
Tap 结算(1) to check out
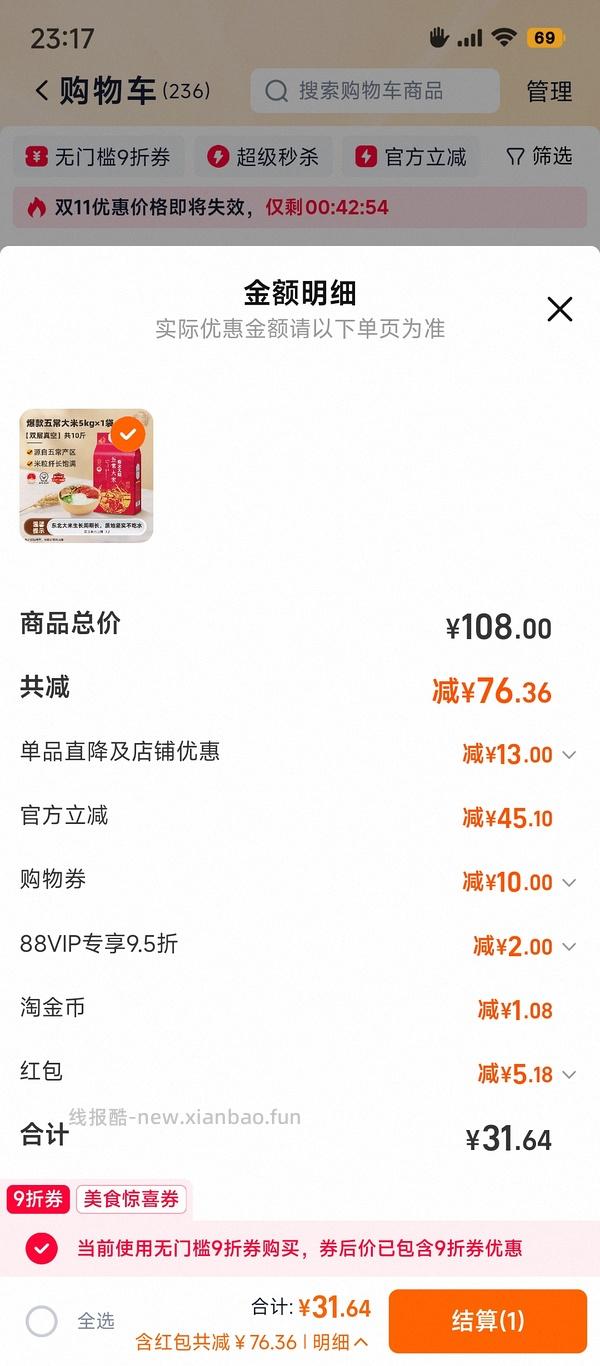pyautogui.click(x=487, y=1321)
